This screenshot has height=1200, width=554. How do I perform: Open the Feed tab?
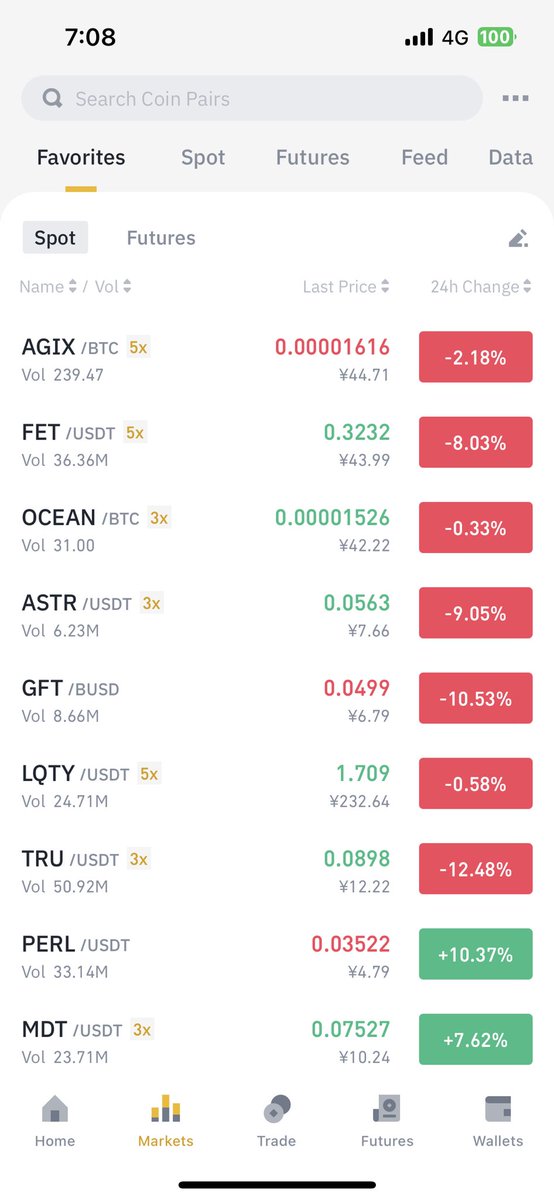point(425,157)
